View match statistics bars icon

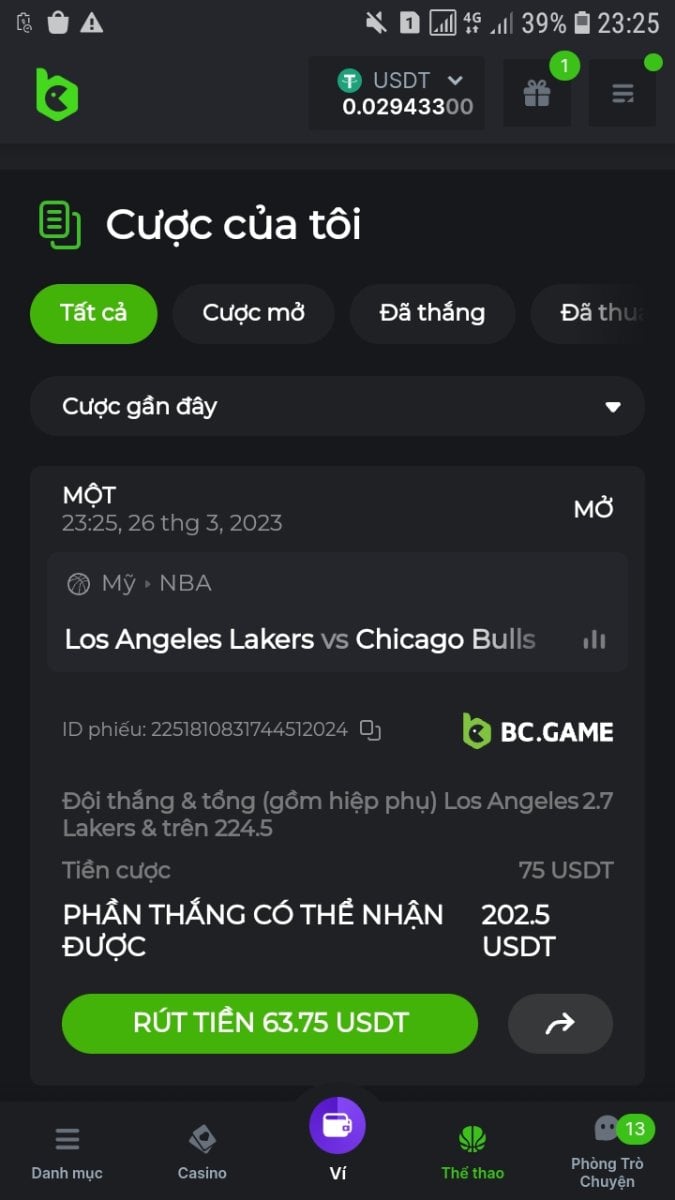(x=595, y=640)
